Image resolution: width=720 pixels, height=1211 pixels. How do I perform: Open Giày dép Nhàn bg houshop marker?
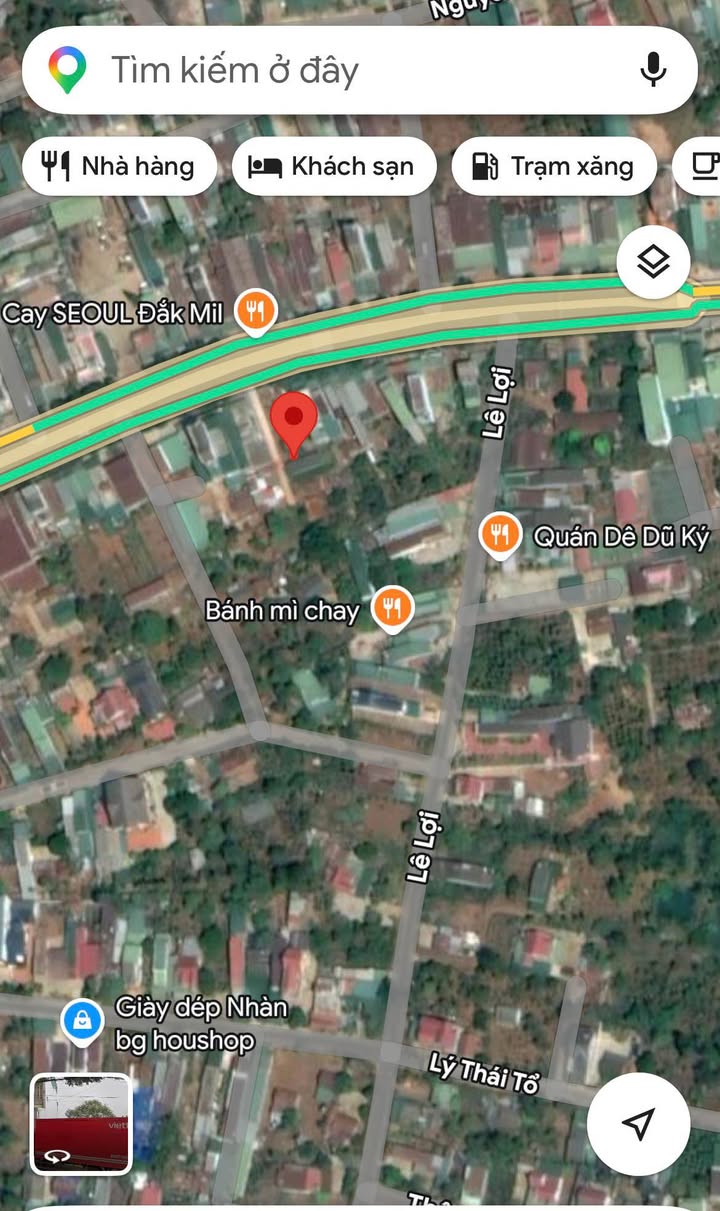tap(82, 1021)
